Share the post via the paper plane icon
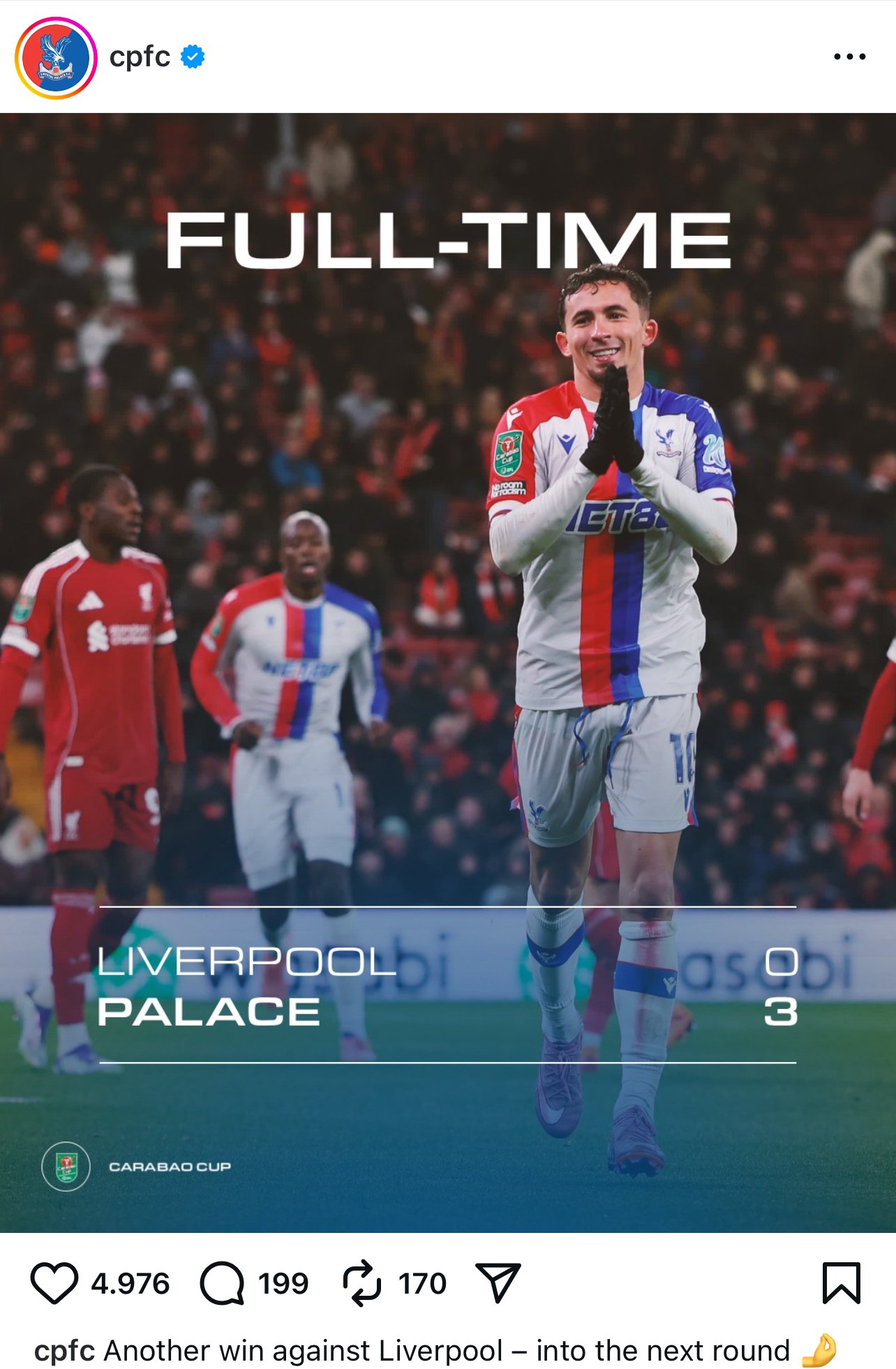This screenshot has height=1369, width=896. click(x=498, y=1282)
